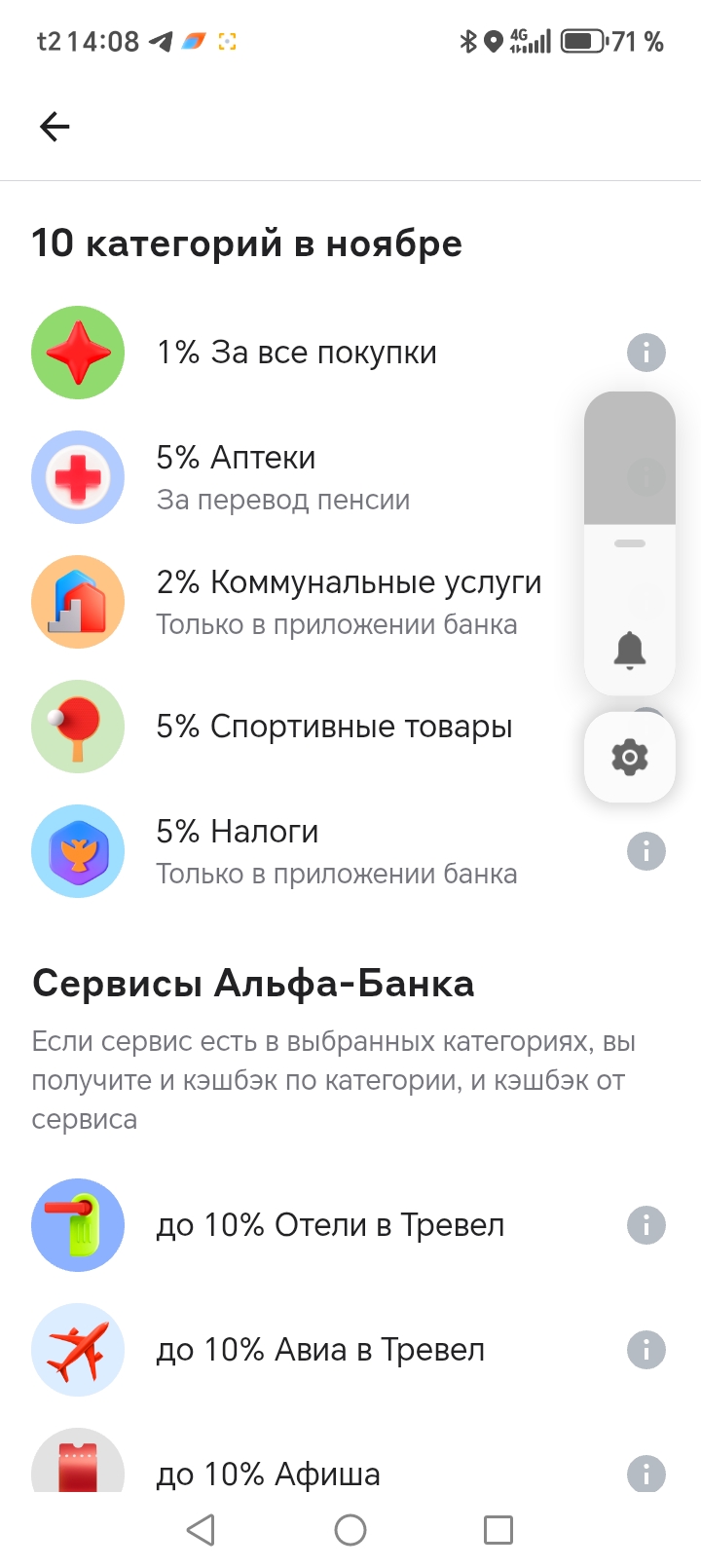Open sound settings gear icon
Image resolution: width=701 pixels, height=1568 pixels.
click(x=630, y=757)
